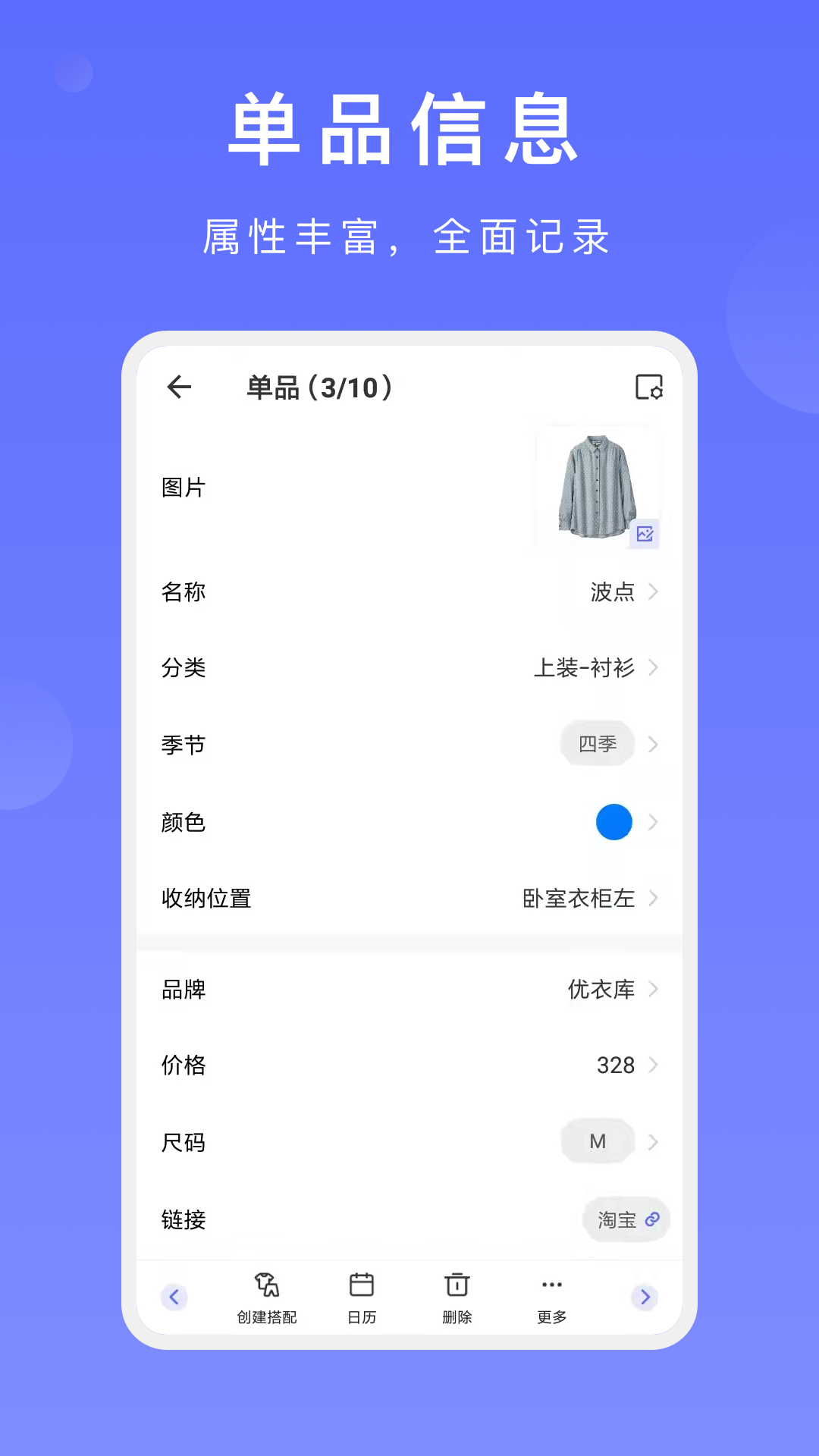Expand the 名称 name field chevron
The width and height of the screenshot is (819, 1456).
coord(653,592)
